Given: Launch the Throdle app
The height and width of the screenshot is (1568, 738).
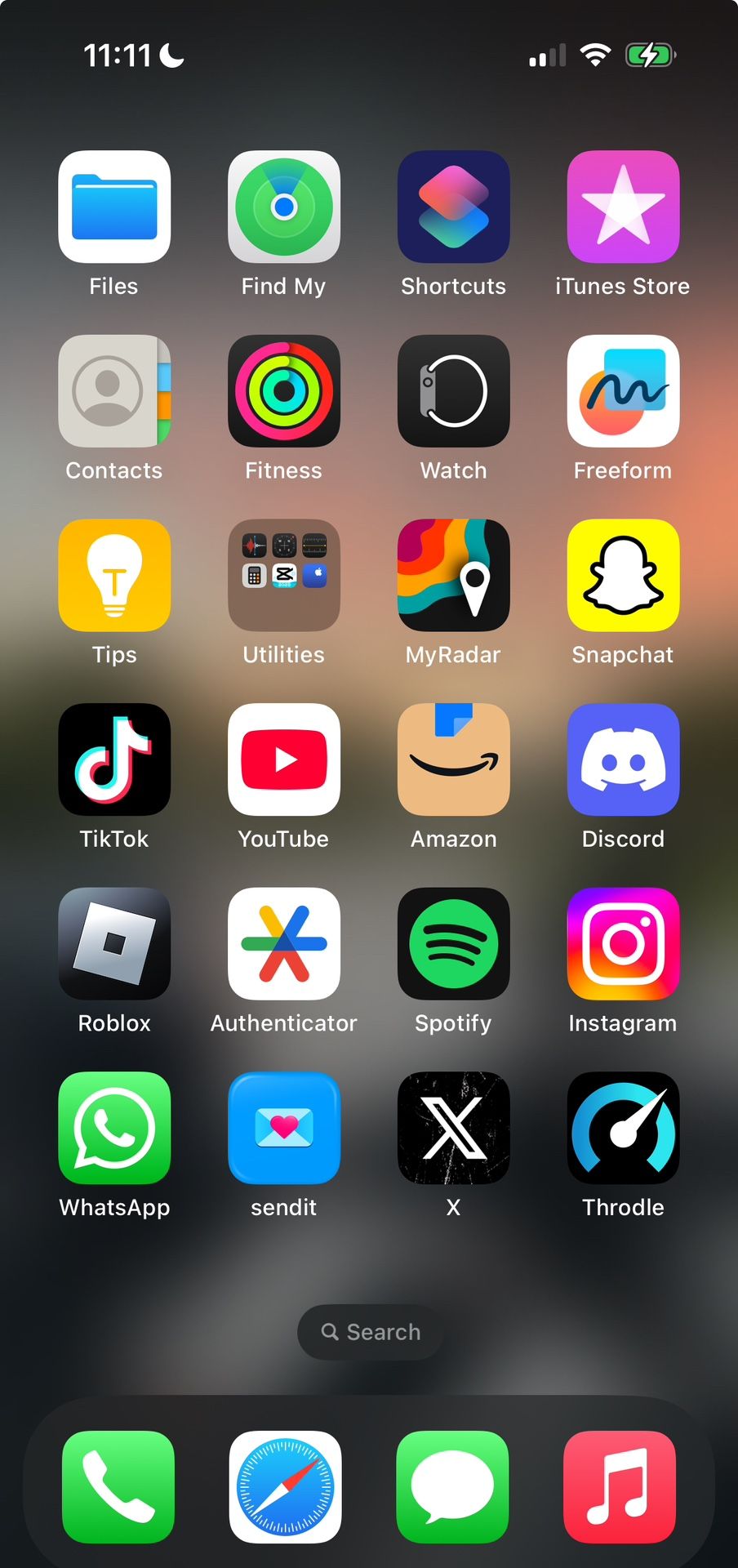Looking at the screenshot, I should [623, 1128].
